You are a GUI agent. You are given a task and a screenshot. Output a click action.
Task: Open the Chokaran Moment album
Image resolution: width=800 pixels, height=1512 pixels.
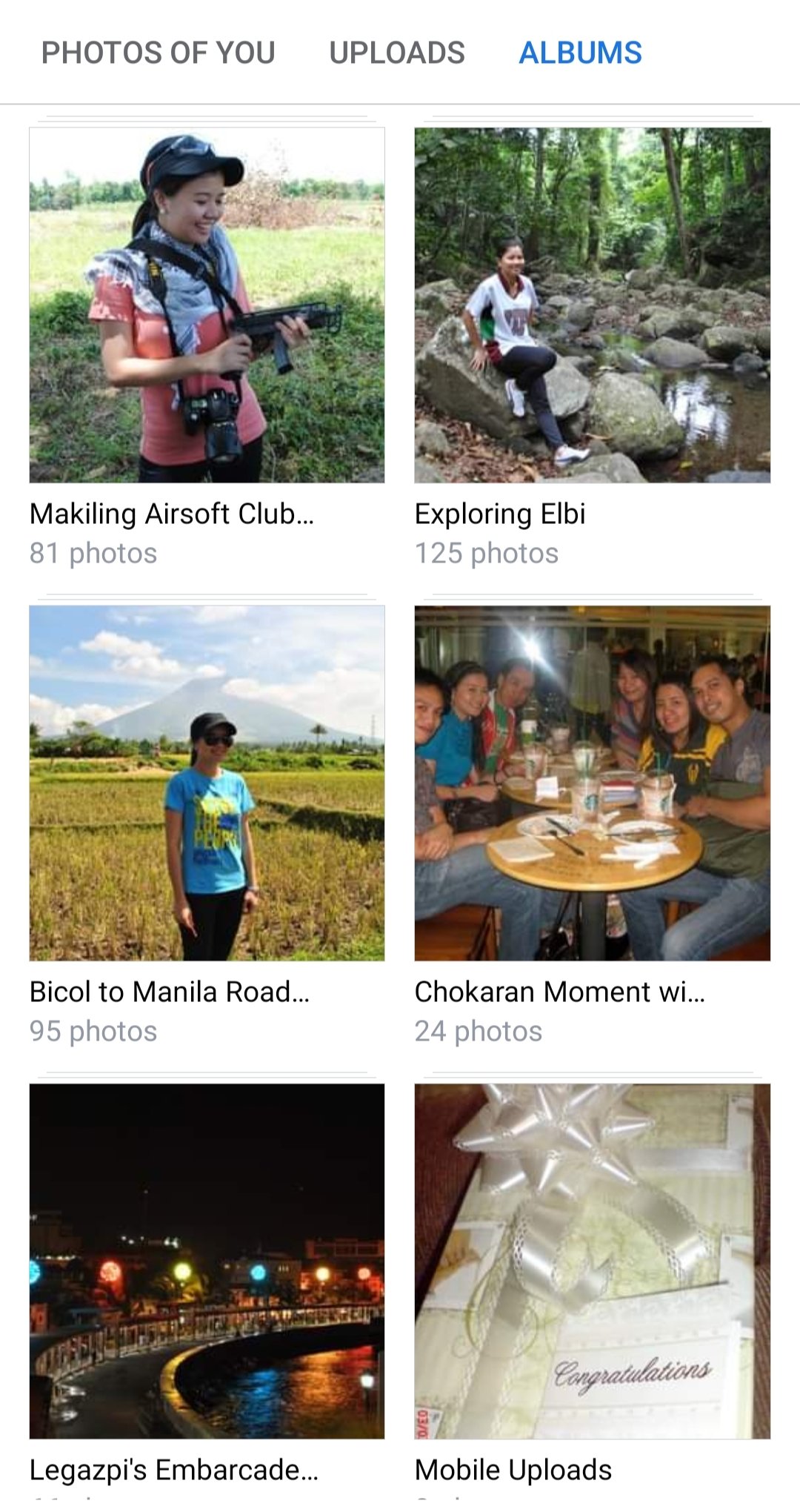click(592, 783)
